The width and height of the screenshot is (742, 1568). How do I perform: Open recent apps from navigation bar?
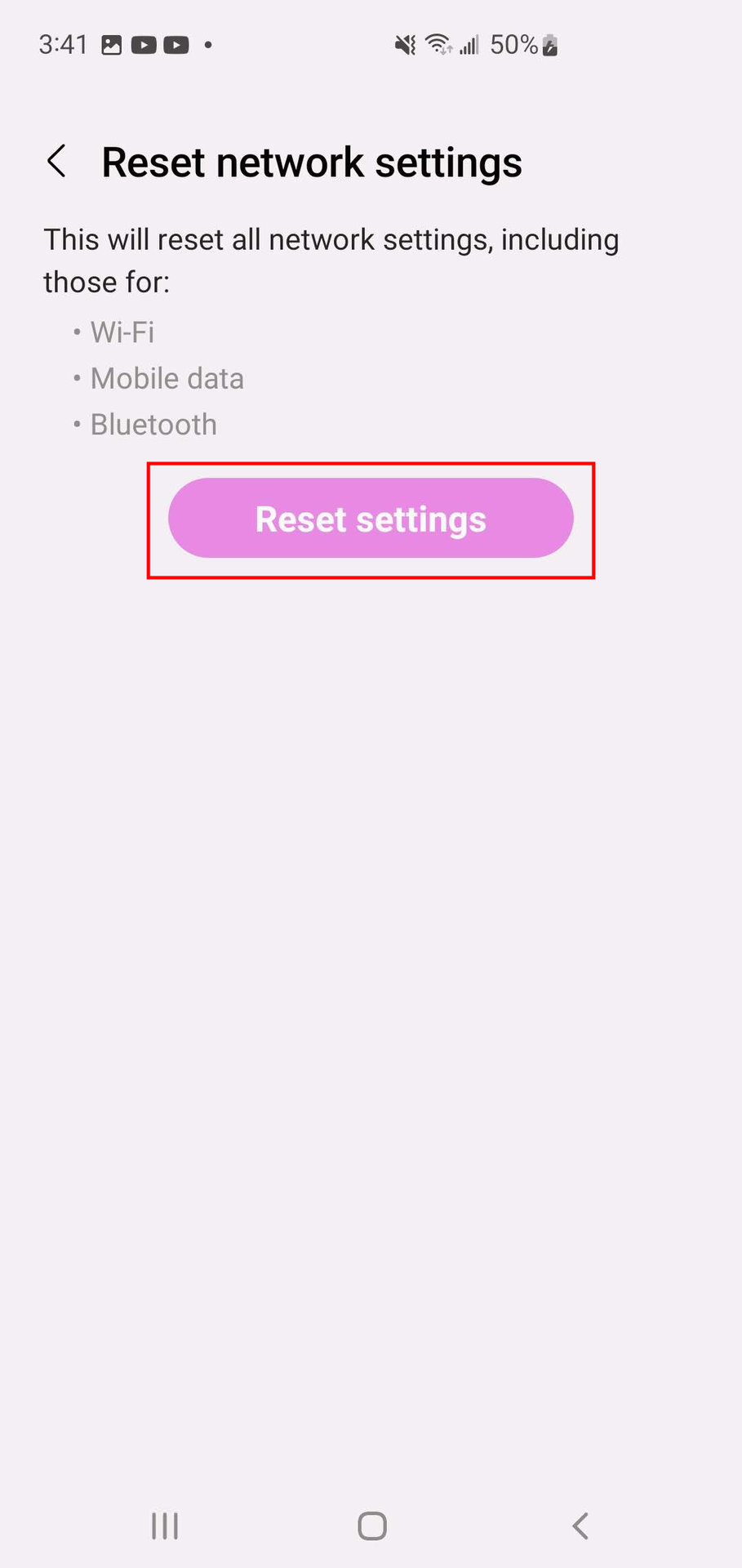tap(165, 1526)
